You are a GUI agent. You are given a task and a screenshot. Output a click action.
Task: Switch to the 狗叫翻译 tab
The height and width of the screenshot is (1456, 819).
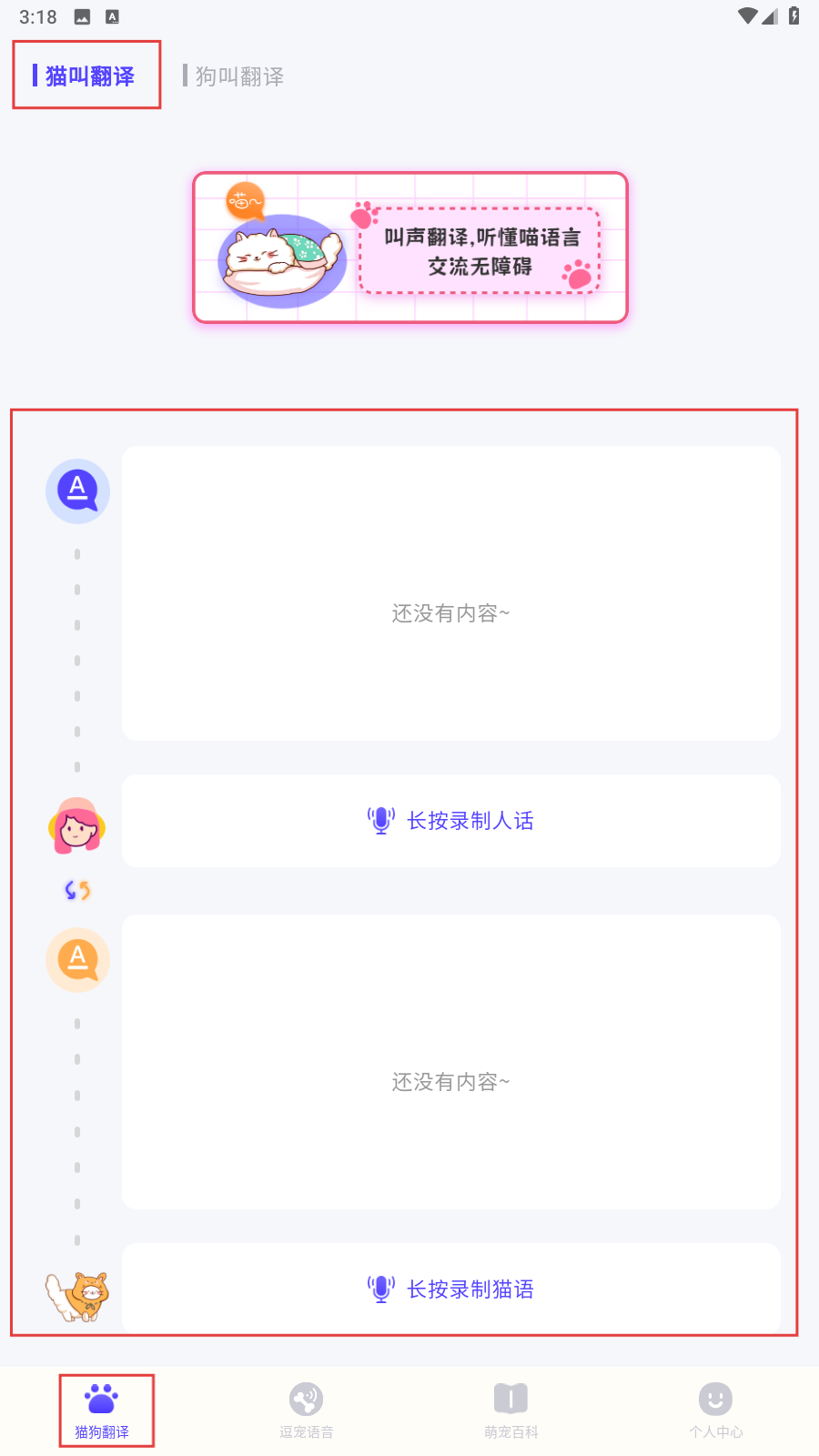238,76
